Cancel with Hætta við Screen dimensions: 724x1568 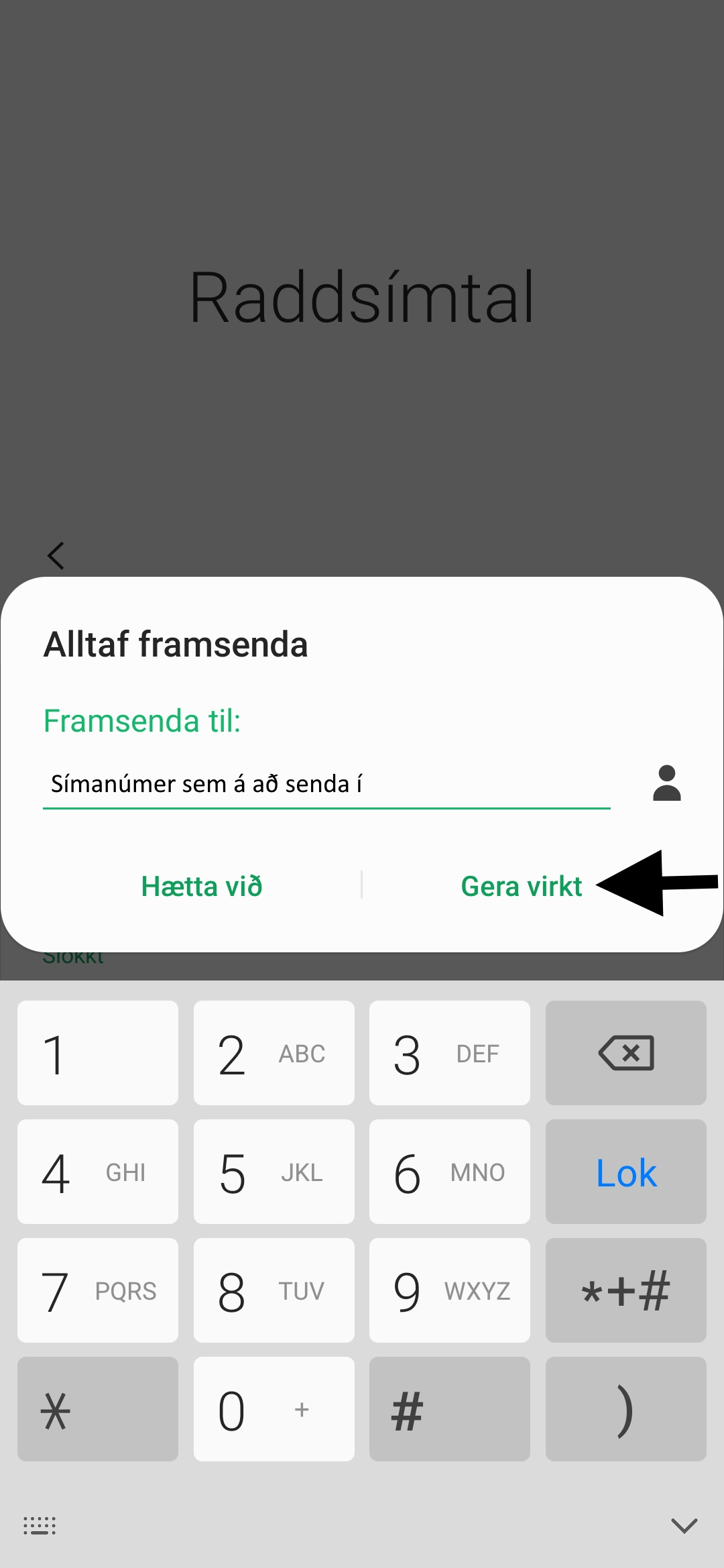tap(201, 886)
